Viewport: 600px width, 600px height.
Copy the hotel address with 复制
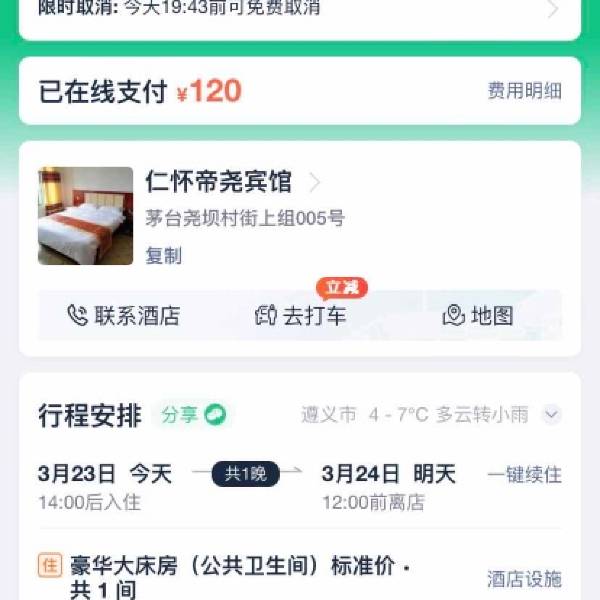[x=163, y=256]
